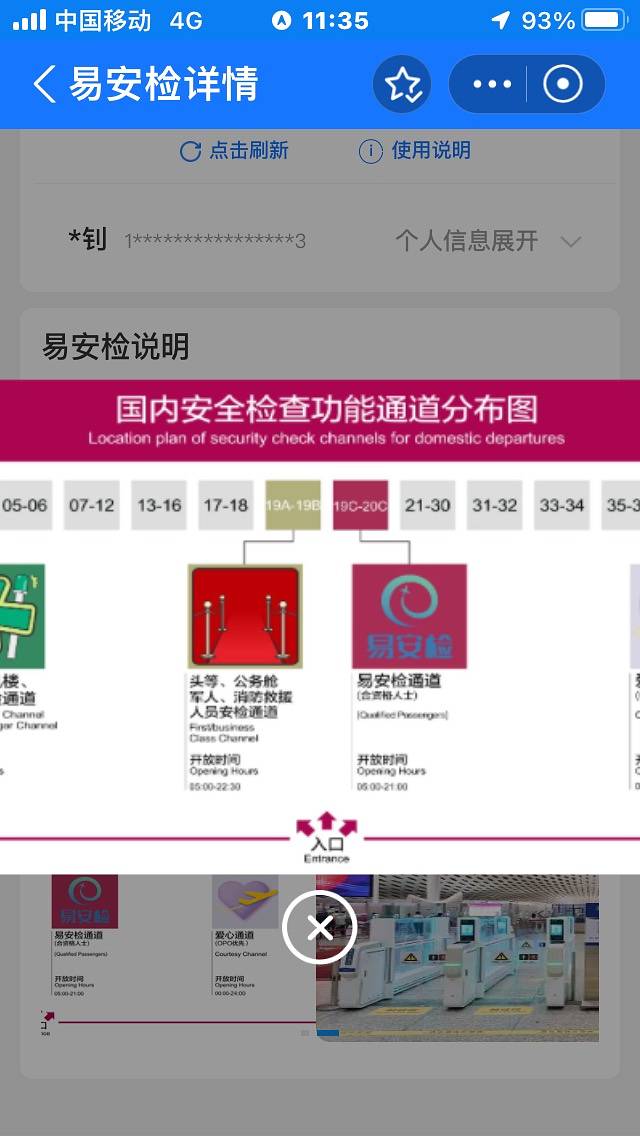This screenshot has width=640, height=1136.
Task: Tap 点击刷新 to refresh
Action: click(234, 151)
